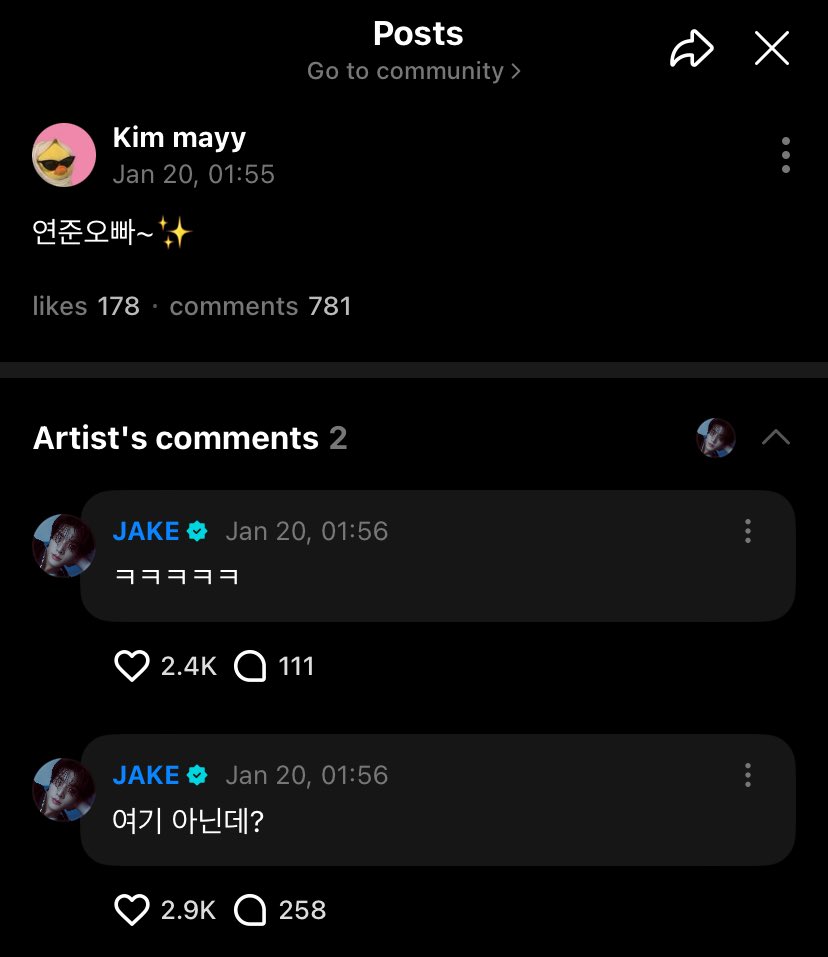The width and height of the screenshot is (828, 957).
Task: Collapse the Artist's comments section
Action: 776,438
